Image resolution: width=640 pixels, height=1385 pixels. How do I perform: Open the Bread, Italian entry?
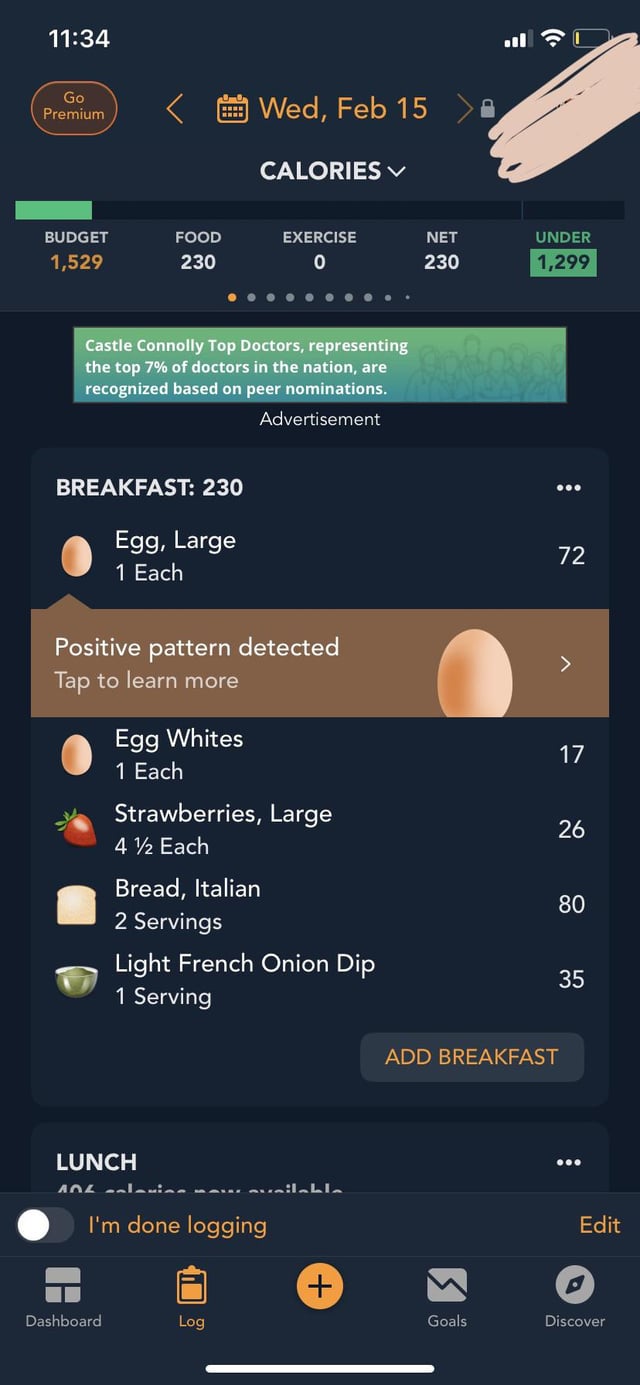(x=320, y=904)
